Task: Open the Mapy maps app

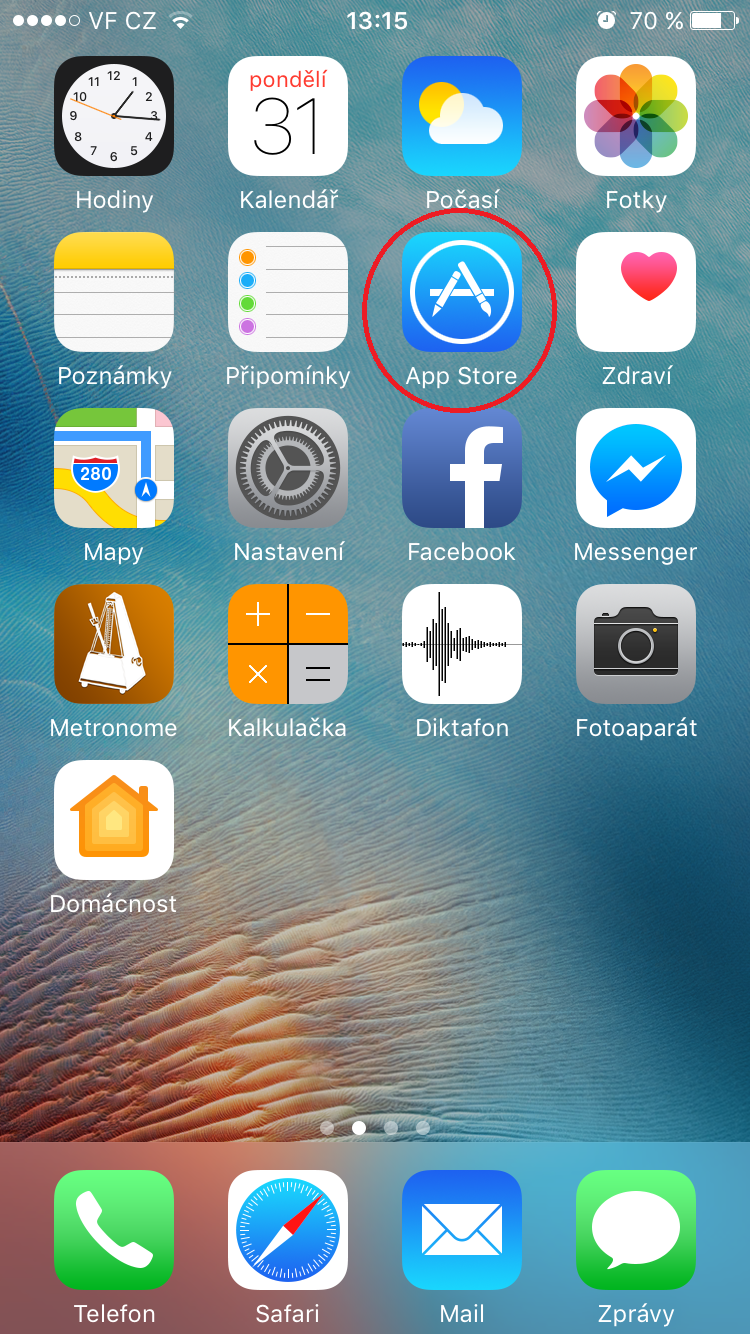Action: (114, 468)
